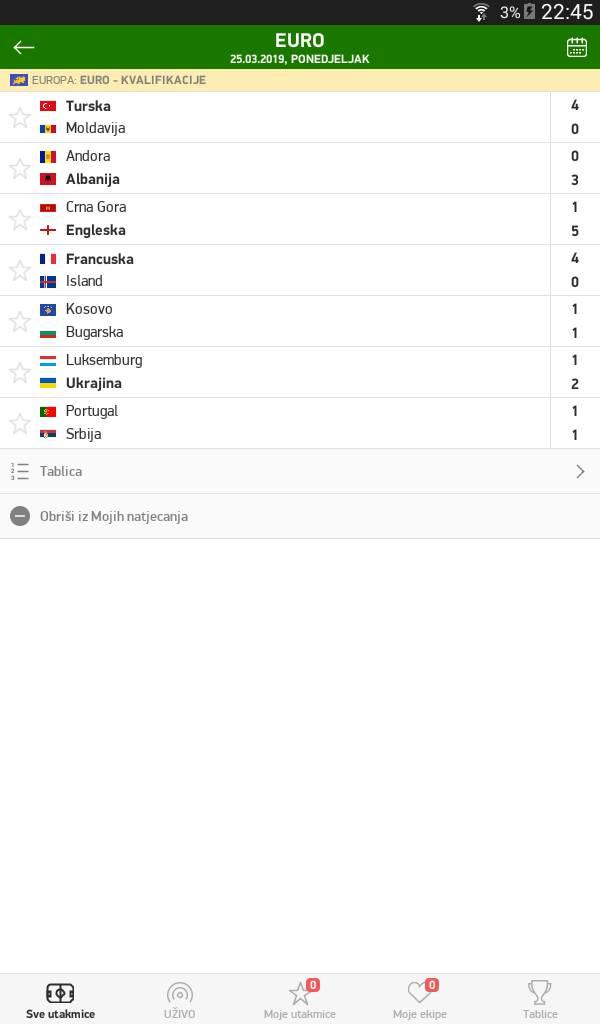
Task: Open the Tablica standings row
Action: (300, 472)
